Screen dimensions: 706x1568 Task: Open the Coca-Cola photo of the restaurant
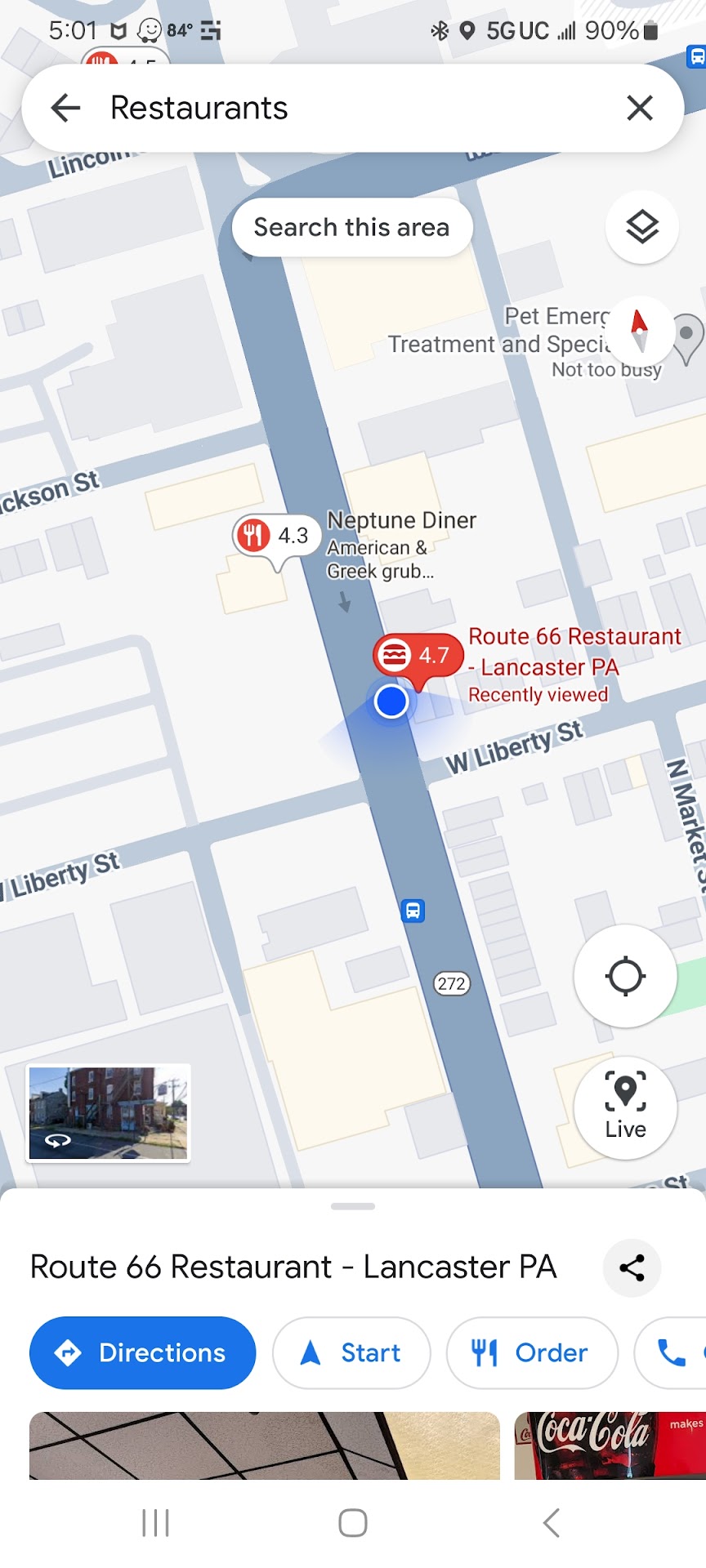[610, 1445]
